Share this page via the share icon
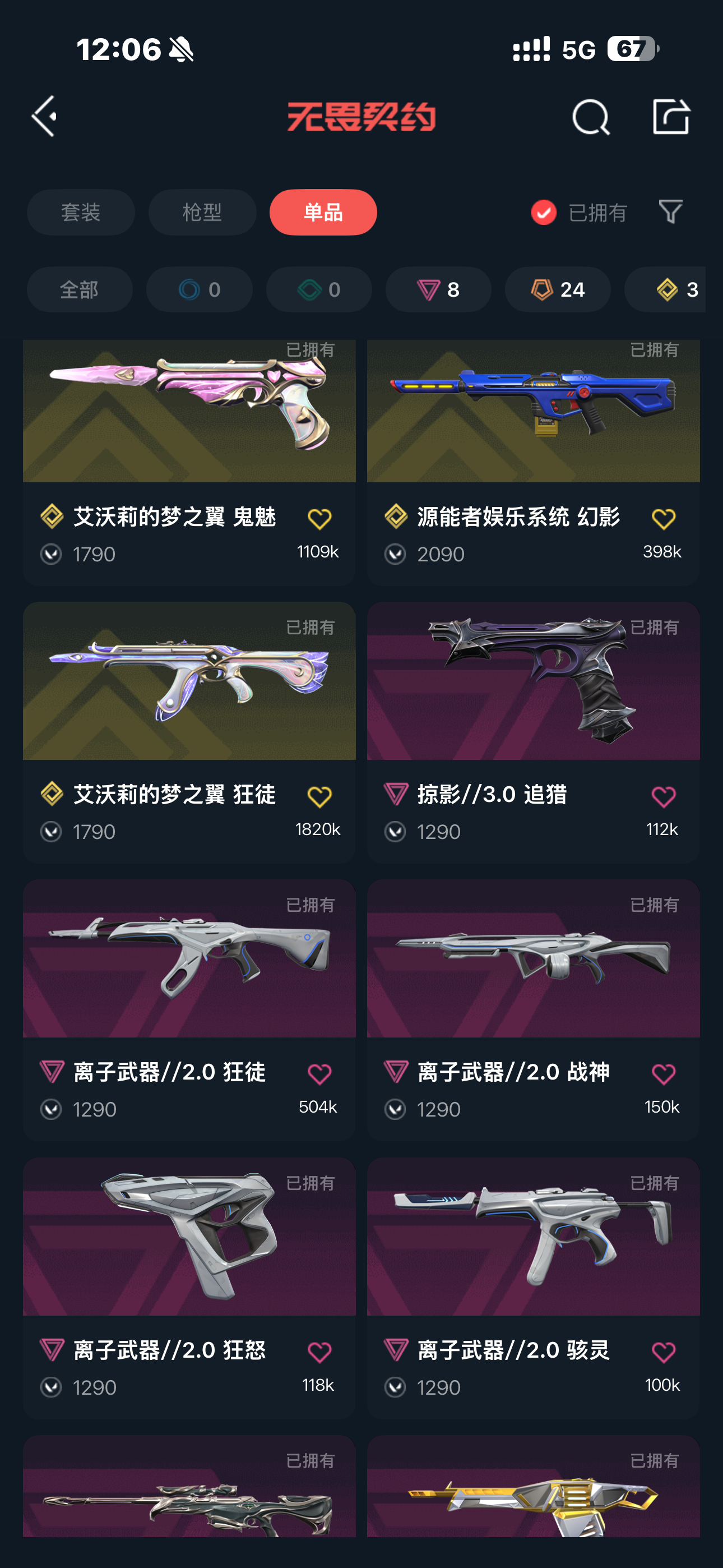Screen dimensions: 723x1568 click(671, 116)
